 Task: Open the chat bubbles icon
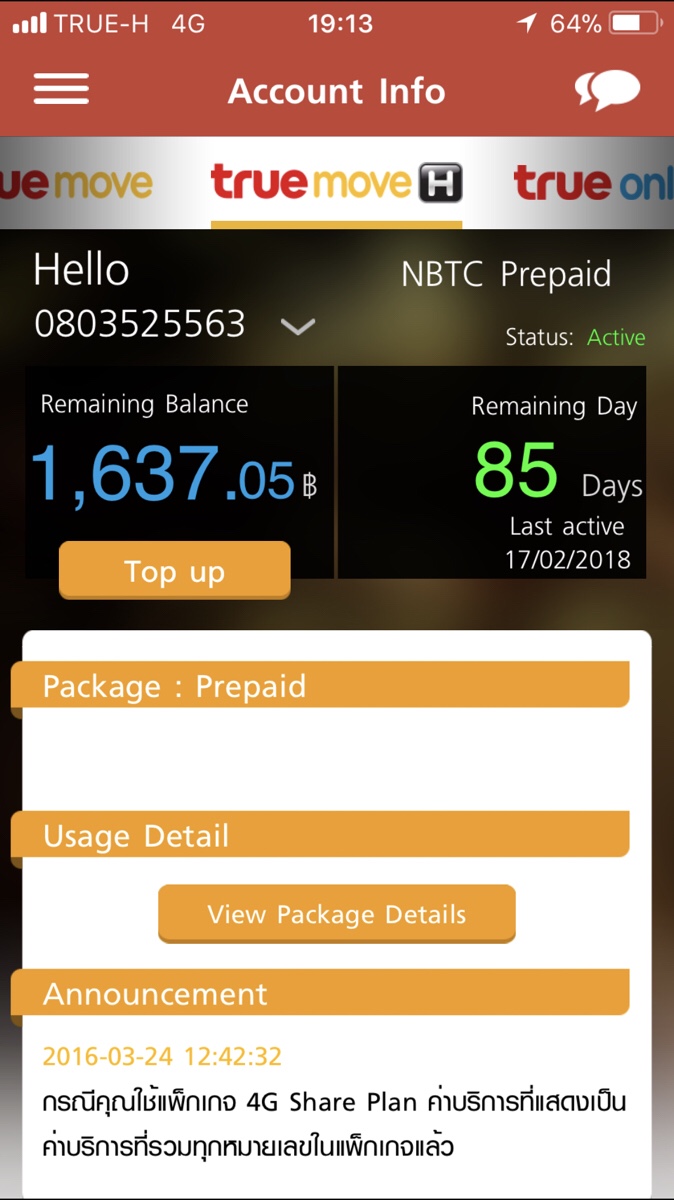tap(607, 90)
